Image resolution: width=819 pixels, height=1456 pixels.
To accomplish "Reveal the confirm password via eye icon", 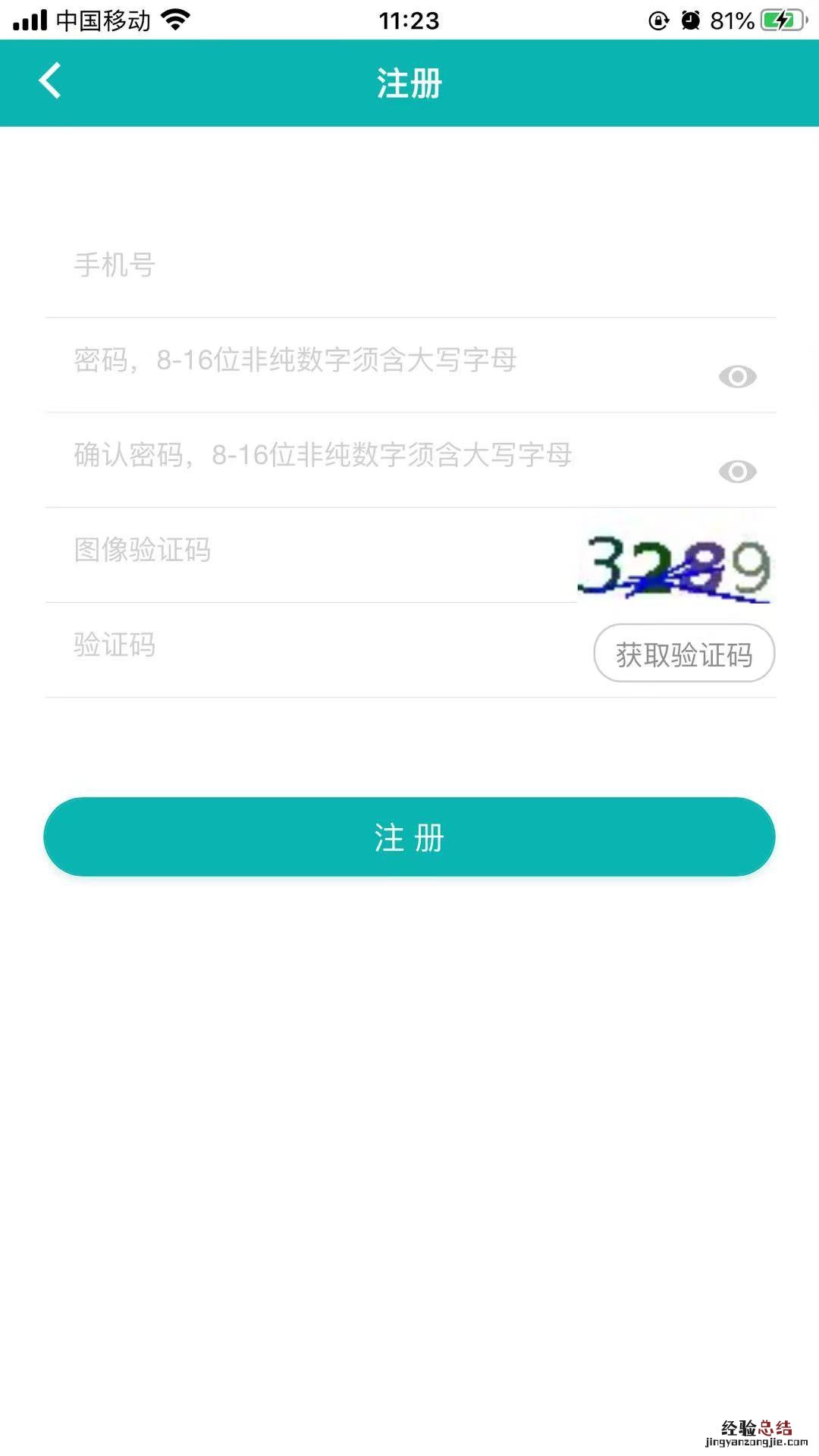I will 737,472.
